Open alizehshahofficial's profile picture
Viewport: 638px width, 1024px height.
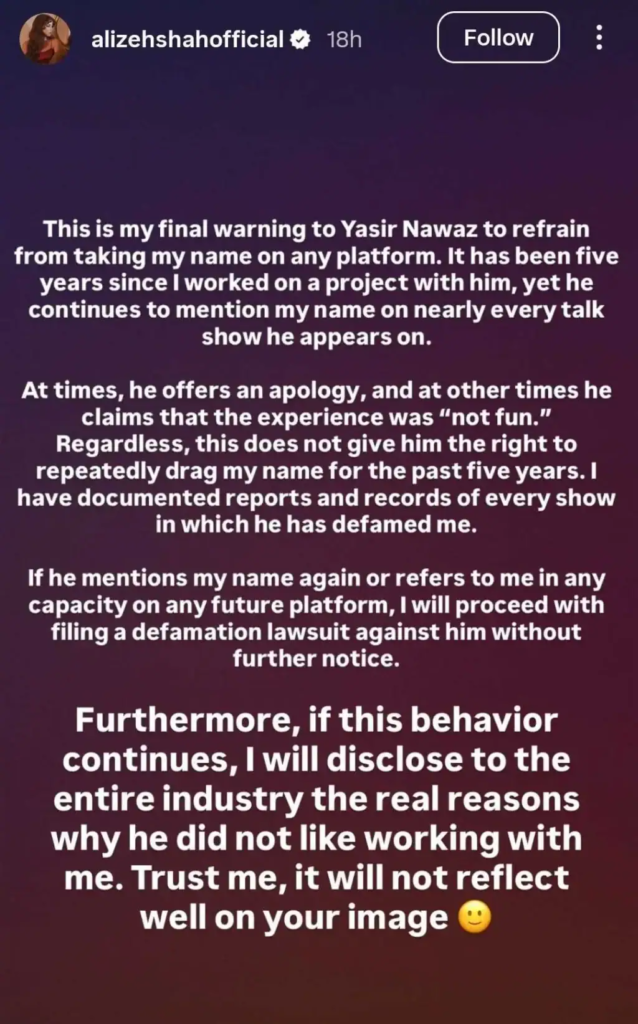[45, 39]
